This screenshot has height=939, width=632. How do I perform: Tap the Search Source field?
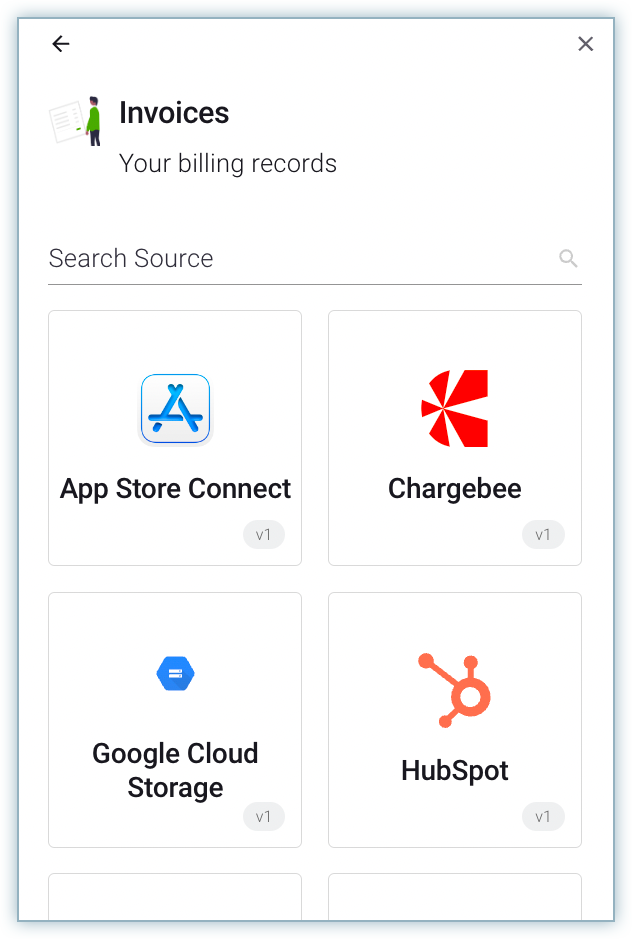click(300, 259)
